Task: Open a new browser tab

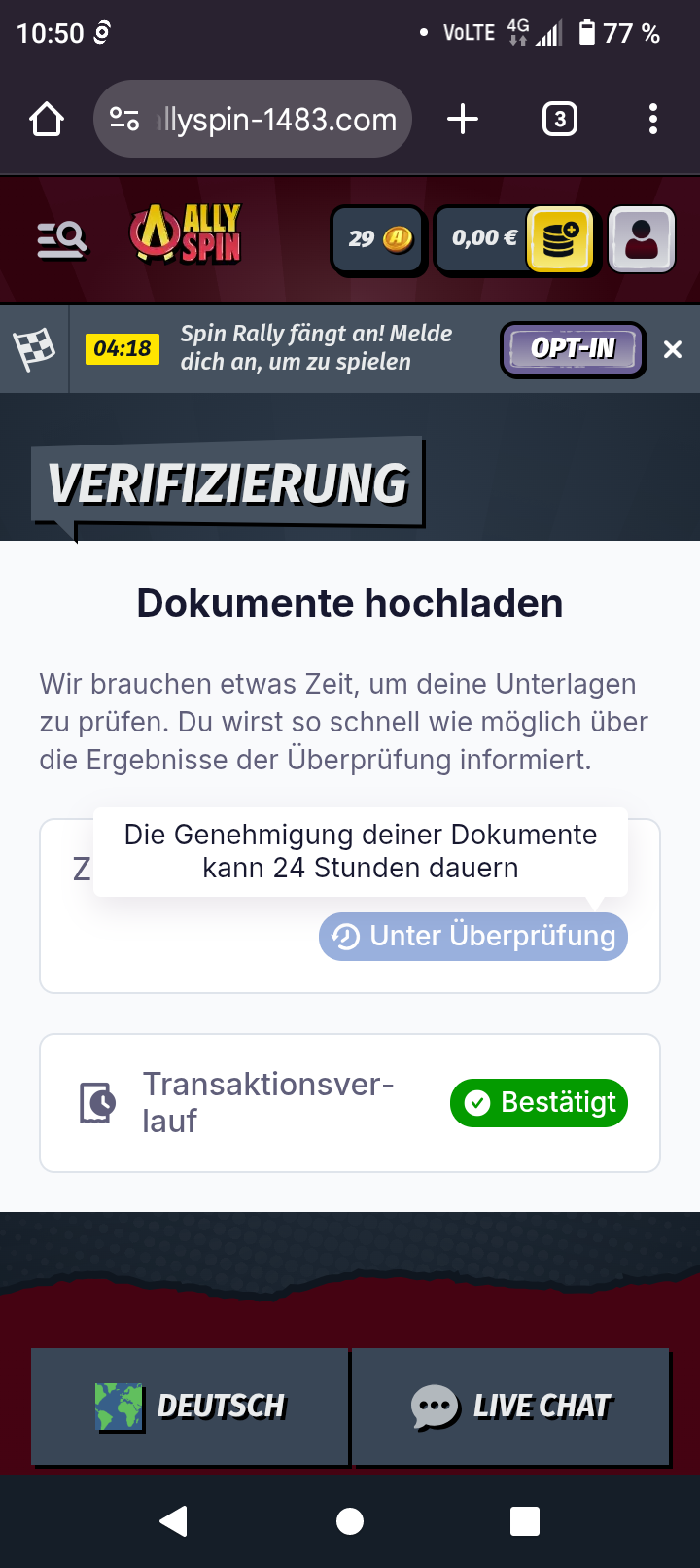Action: 463,120
